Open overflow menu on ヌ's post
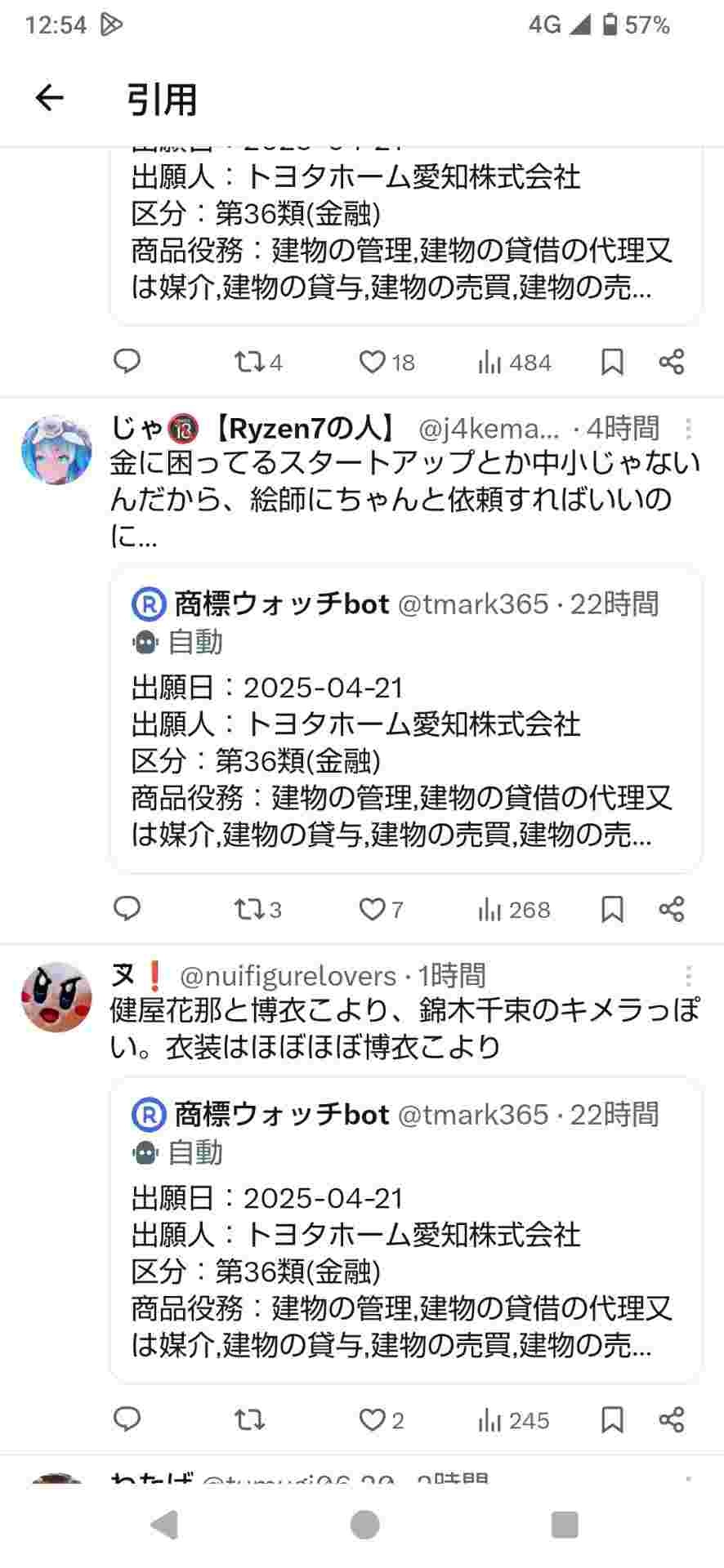Viewport: 724px width, 1568px height. [x=689, y=975]
